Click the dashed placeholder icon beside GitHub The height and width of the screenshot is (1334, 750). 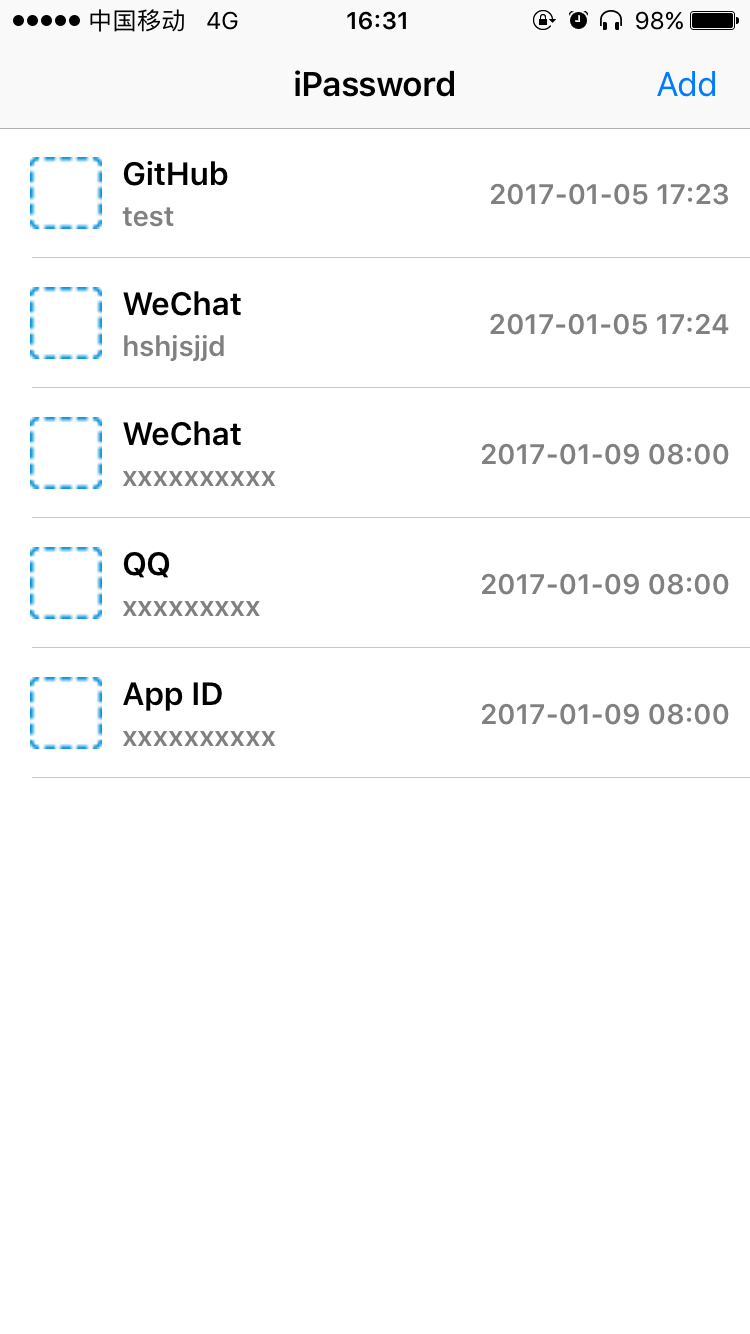pyautogui.click(x=64, y=193)
